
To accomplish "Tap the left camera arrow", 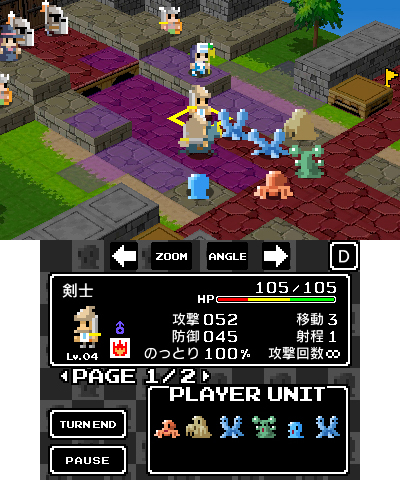I will click(x=124, y=256).
